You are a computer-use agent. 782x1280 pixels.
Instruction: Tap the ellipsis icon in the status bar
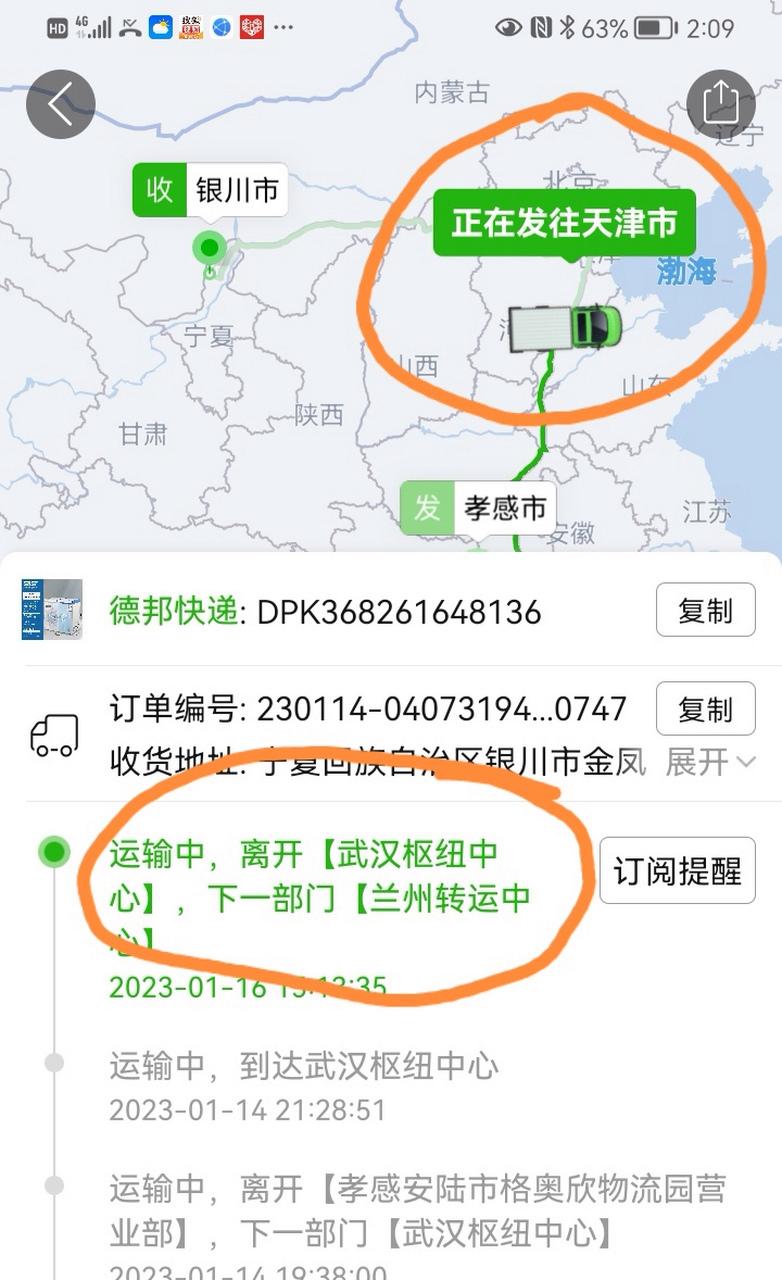[282, 29]
